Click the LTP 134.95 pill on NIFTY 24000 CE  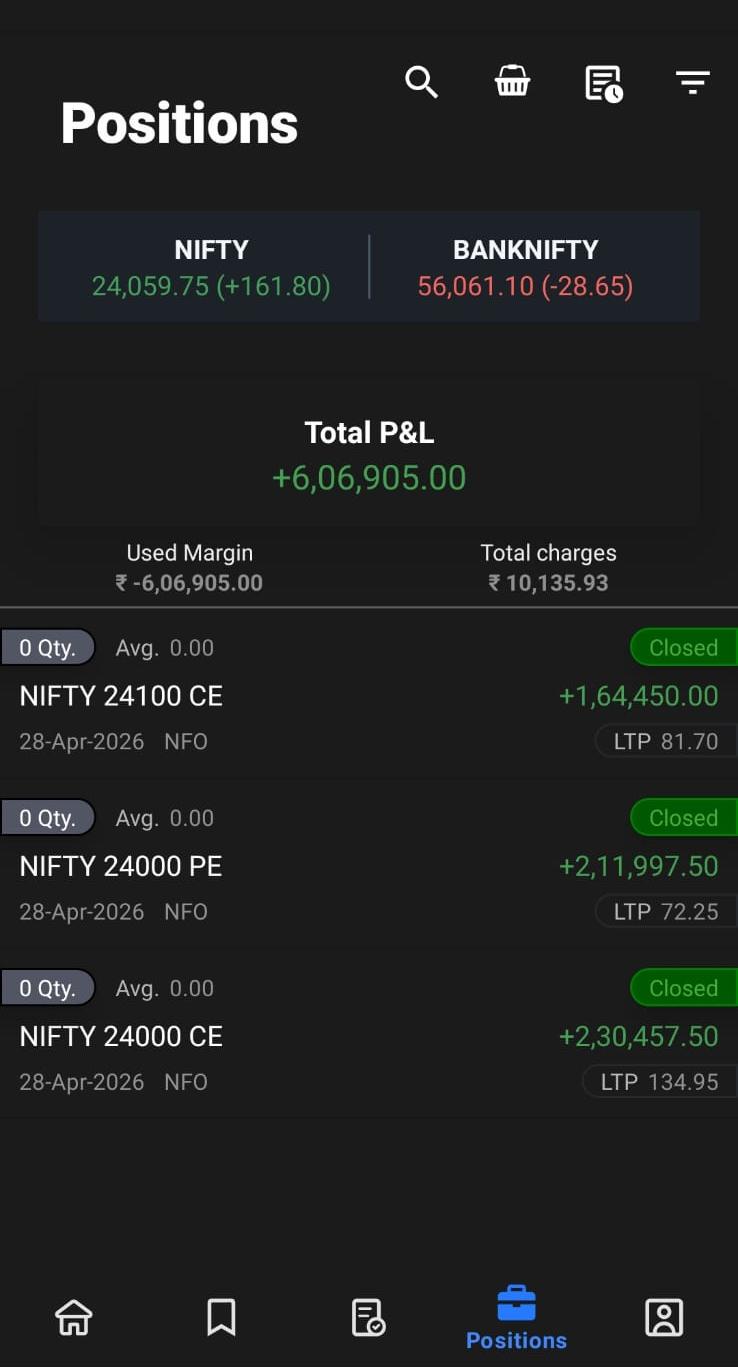click(x=660, y=1081)
